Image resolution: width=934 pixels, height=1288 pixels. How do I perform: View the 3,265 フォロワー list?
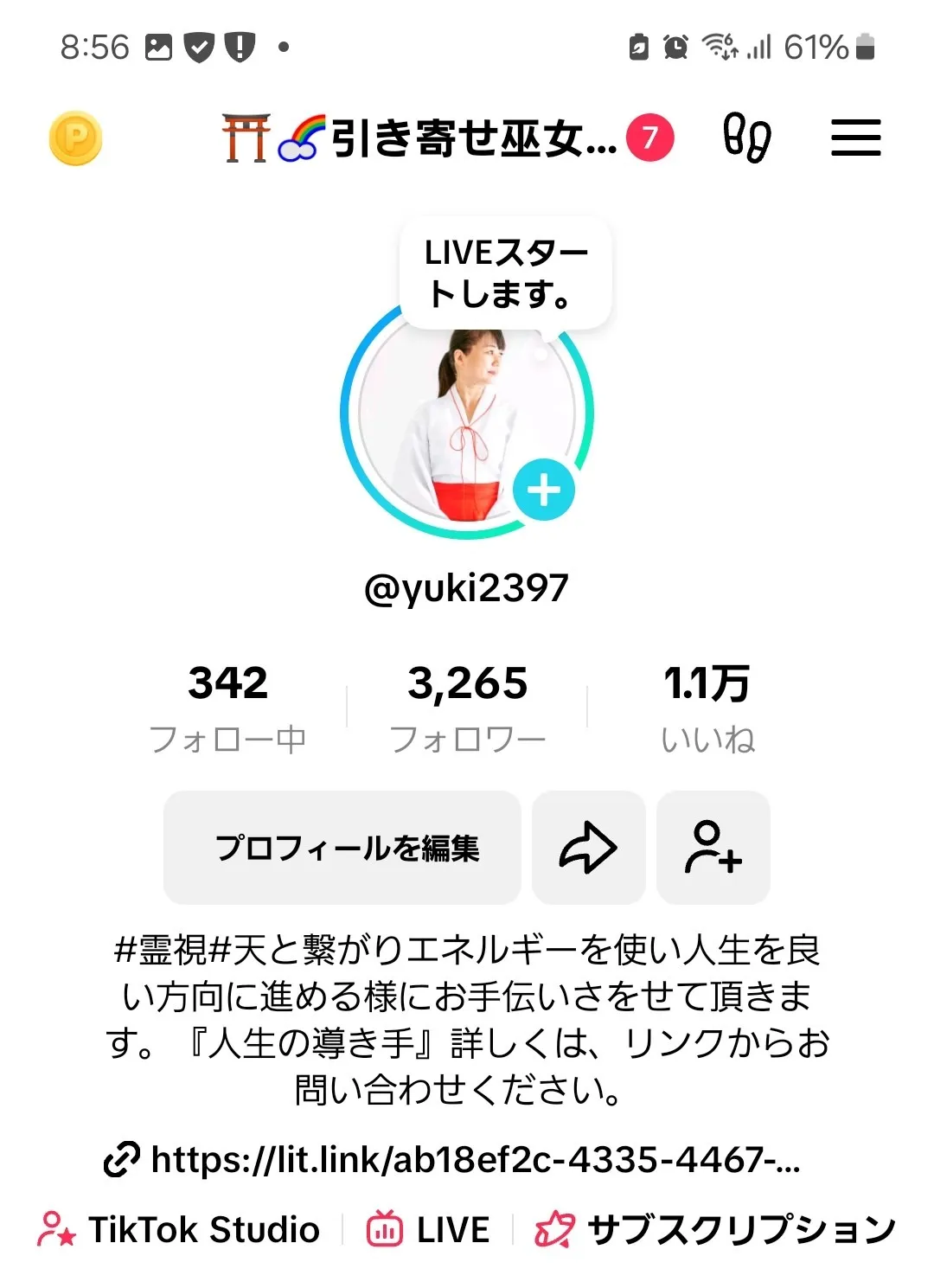click(x=467, y=707)
